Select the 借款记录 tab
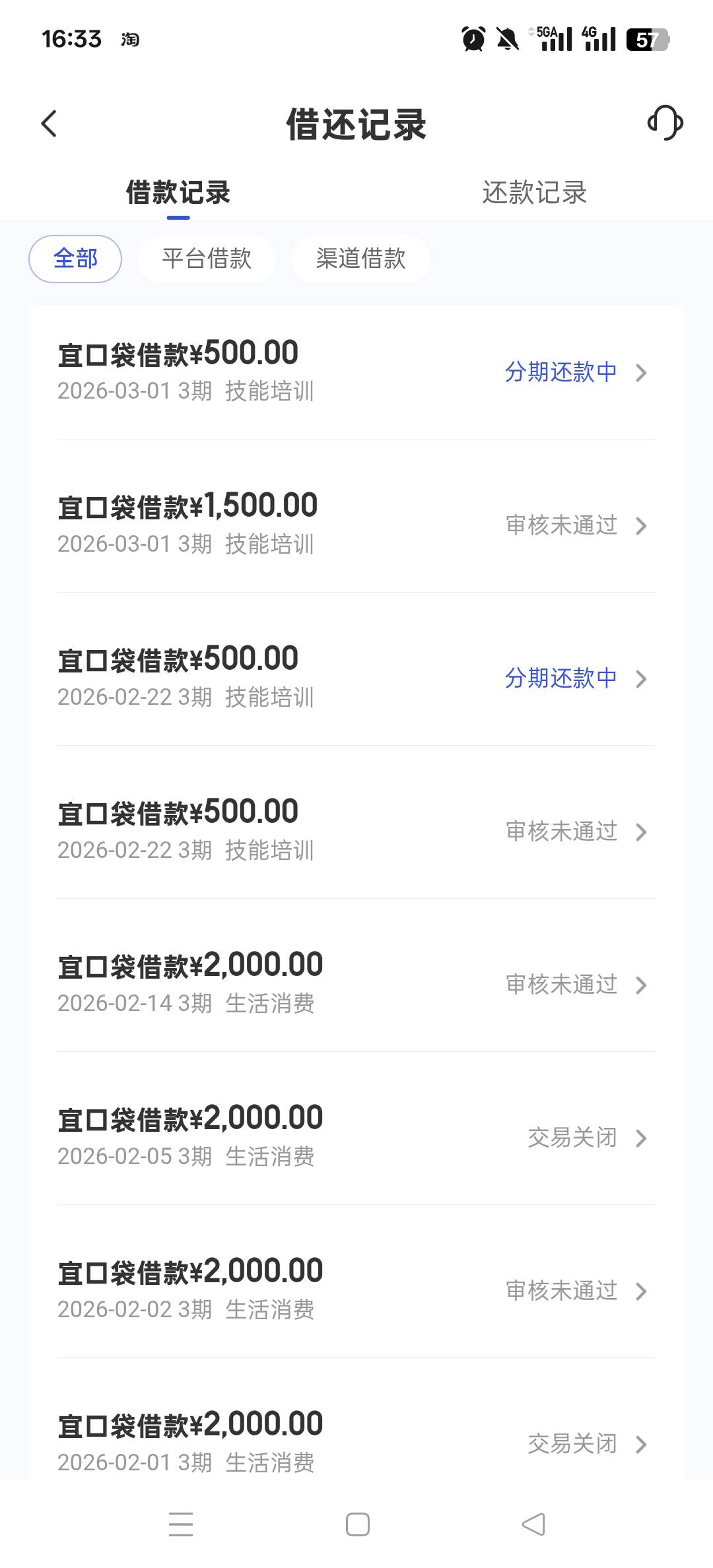This screenshot has height=1568, width=713. (x=178, y=193)
